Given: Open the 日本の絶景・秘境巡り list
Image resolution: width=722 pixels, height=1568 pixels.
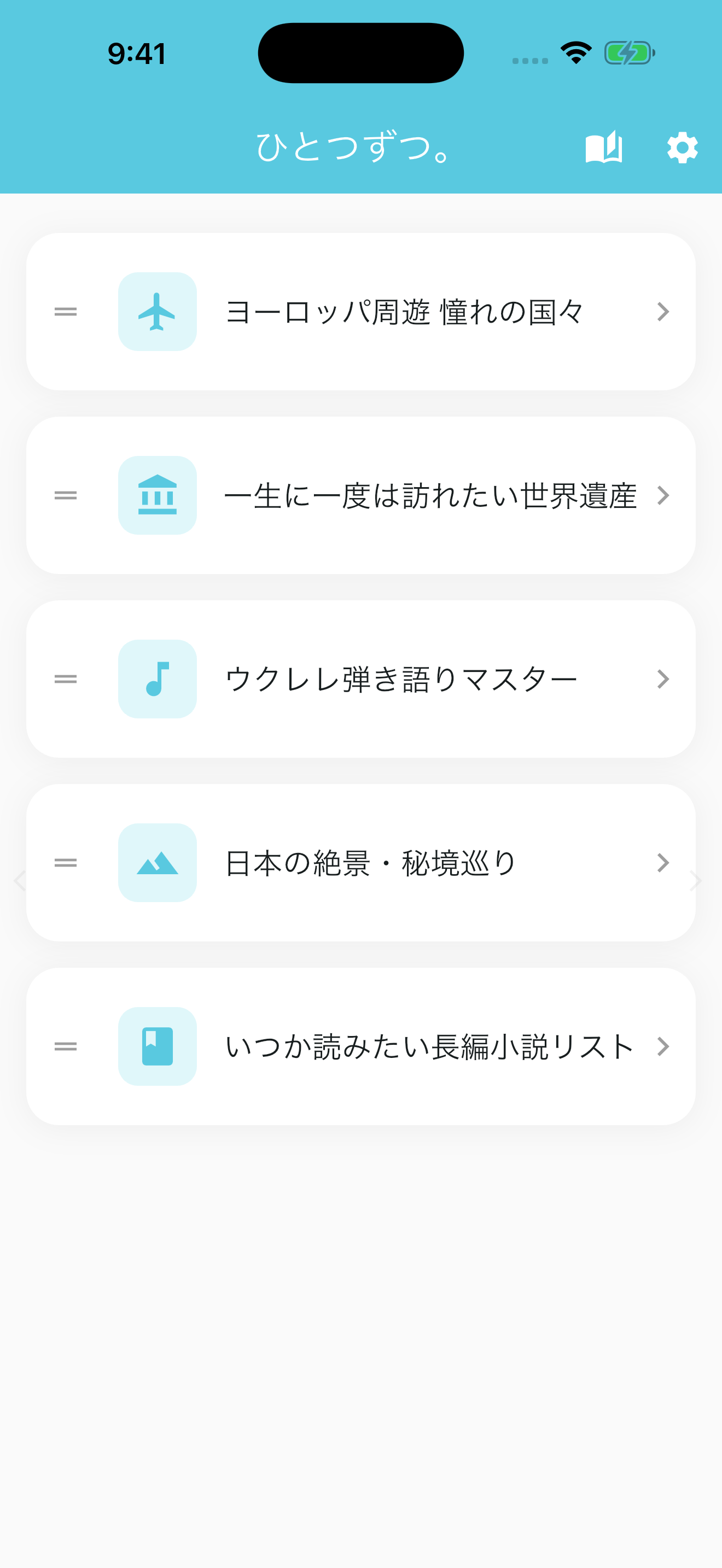Looking at the screenshot, I should (370, 863).
